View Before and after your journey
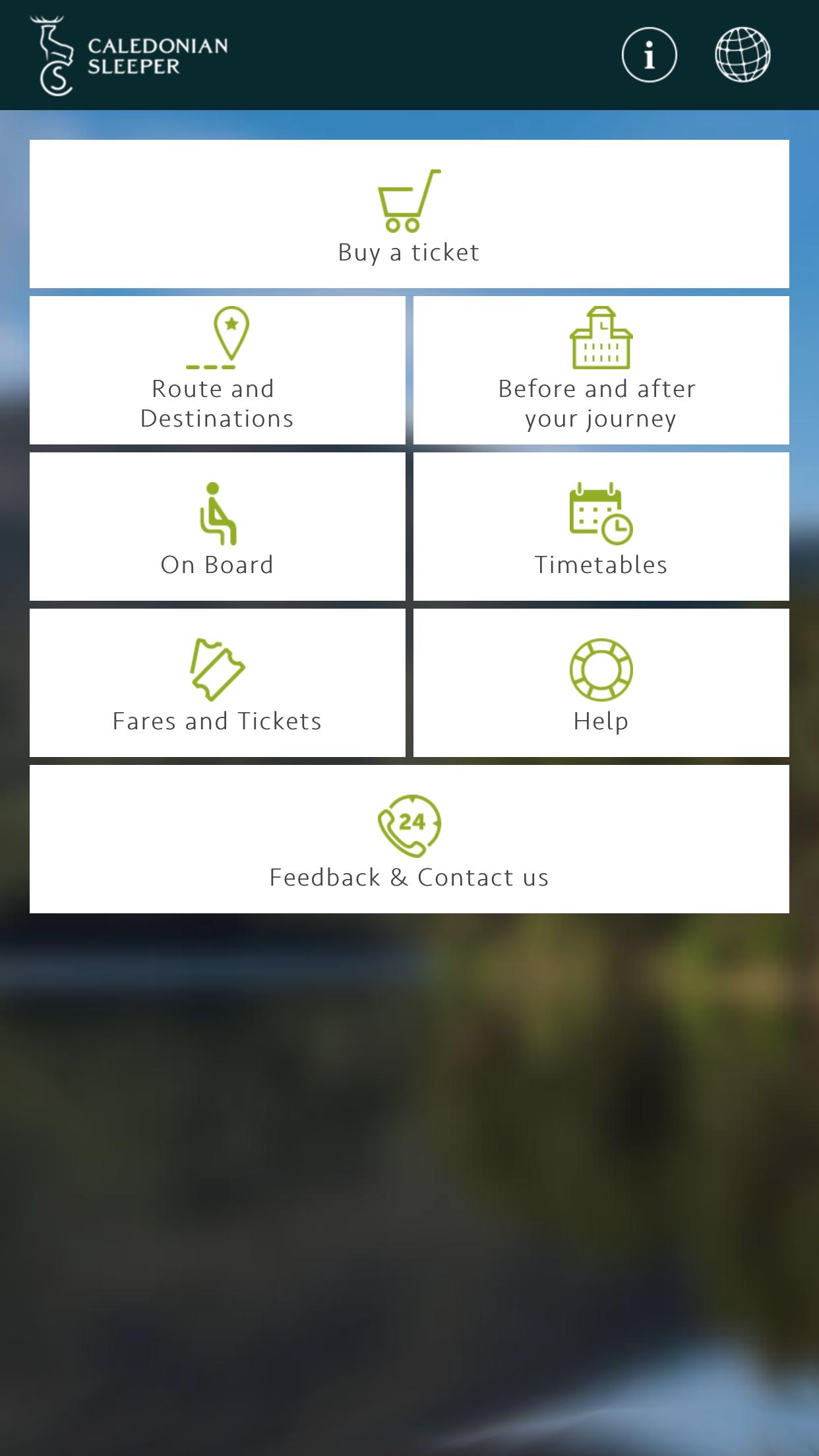 coord(601,370)
